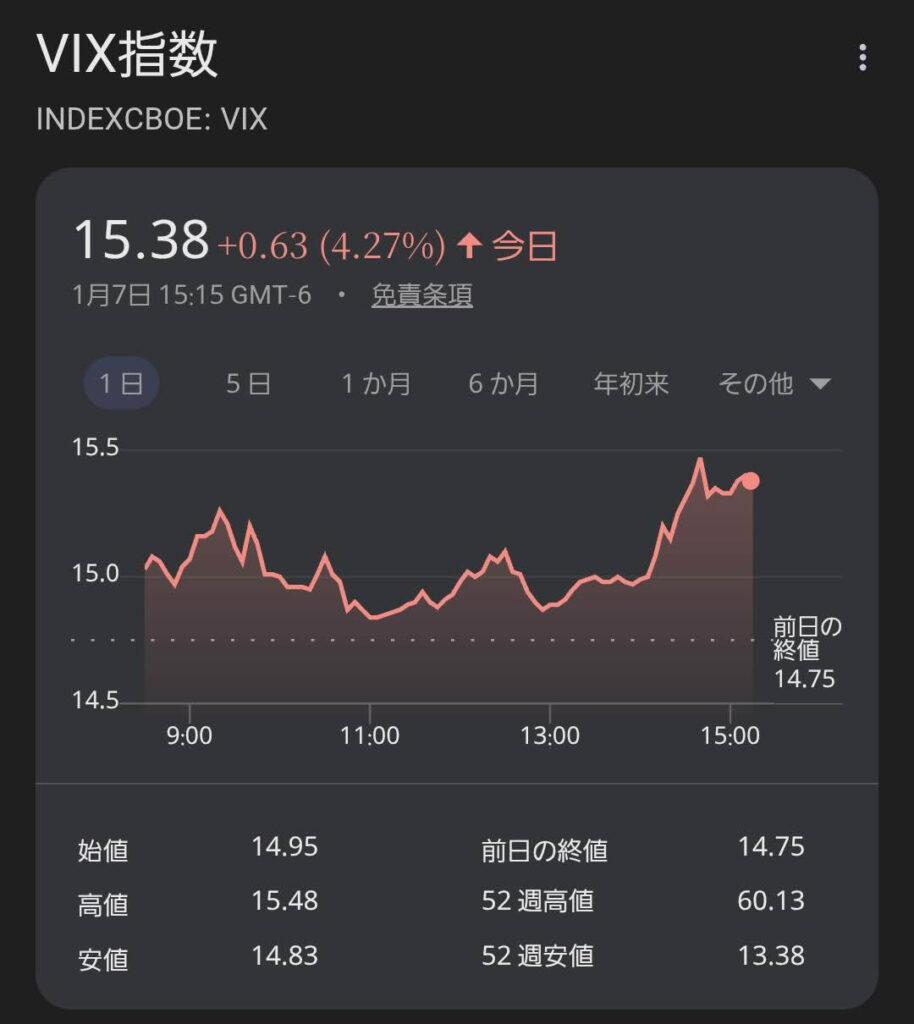Open the three-dot overflow menu

click(x=862, y=58)
